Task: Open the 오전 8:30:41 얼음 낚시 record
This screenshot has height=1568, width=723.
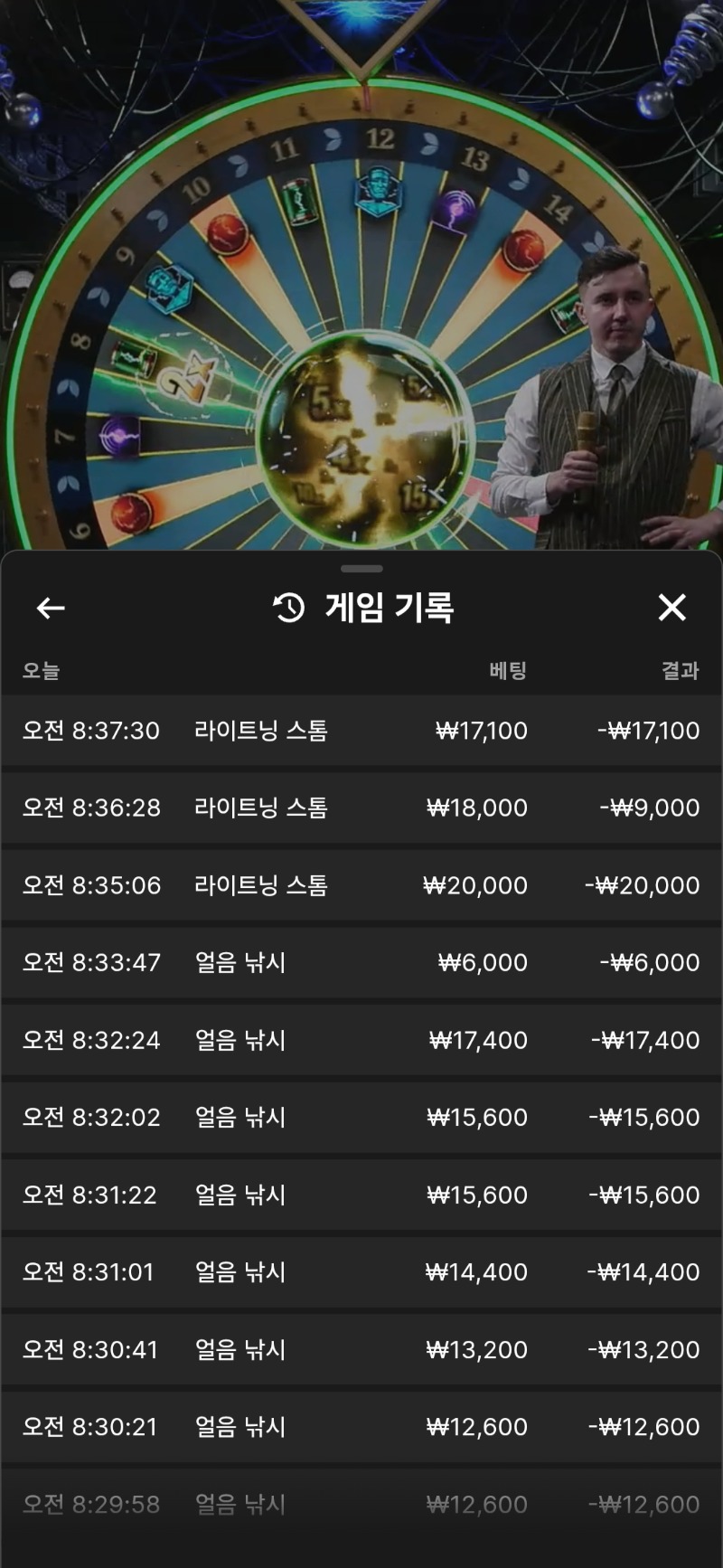Action: (x=361, y=1349)
